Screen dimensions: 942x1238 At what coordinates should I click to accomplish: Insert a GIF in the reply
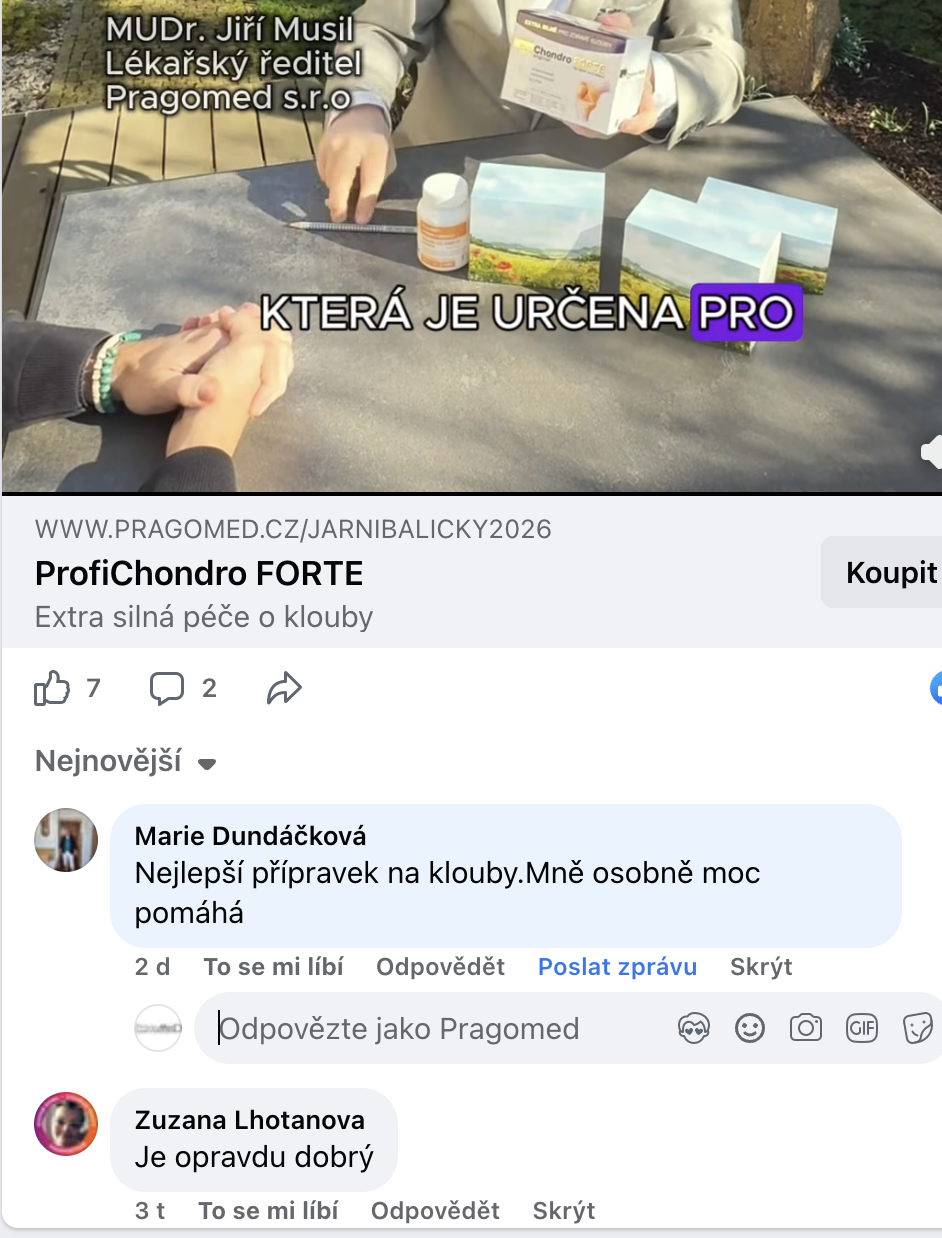click(862, 1028)
